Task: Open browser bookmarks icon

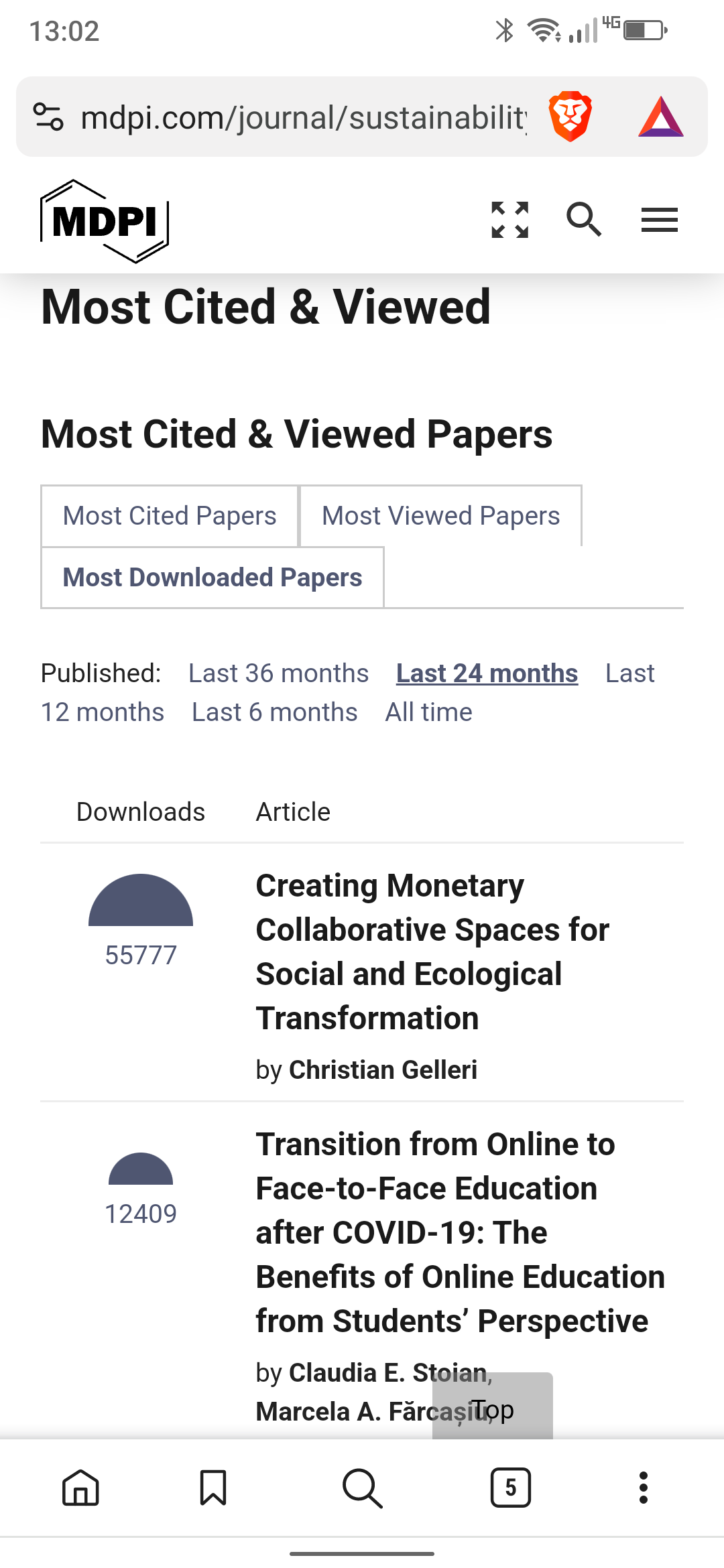Action: tap(213, 1488)
